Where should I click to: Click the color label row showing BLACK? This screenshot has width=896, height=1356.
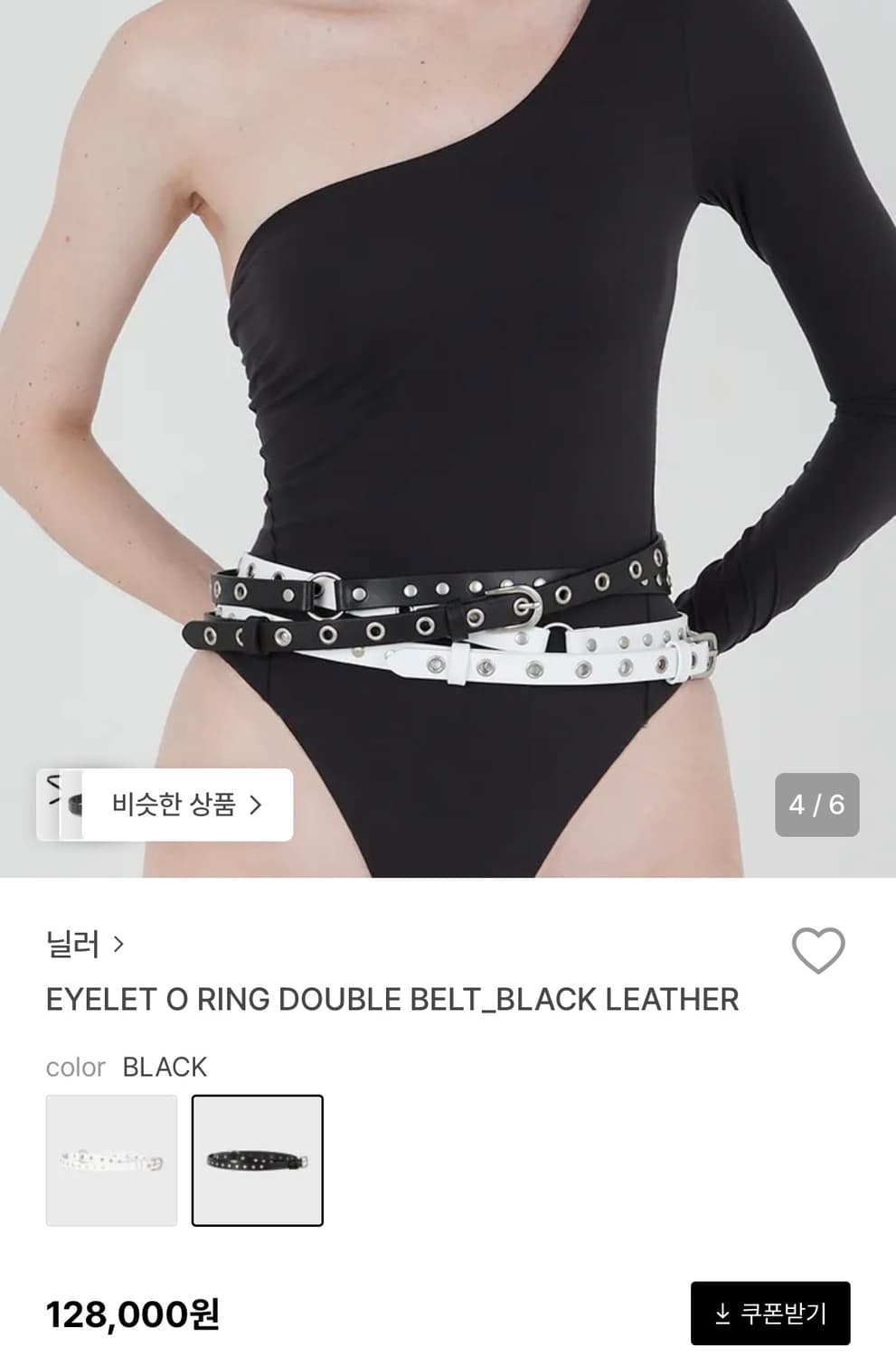point(127,1068)
